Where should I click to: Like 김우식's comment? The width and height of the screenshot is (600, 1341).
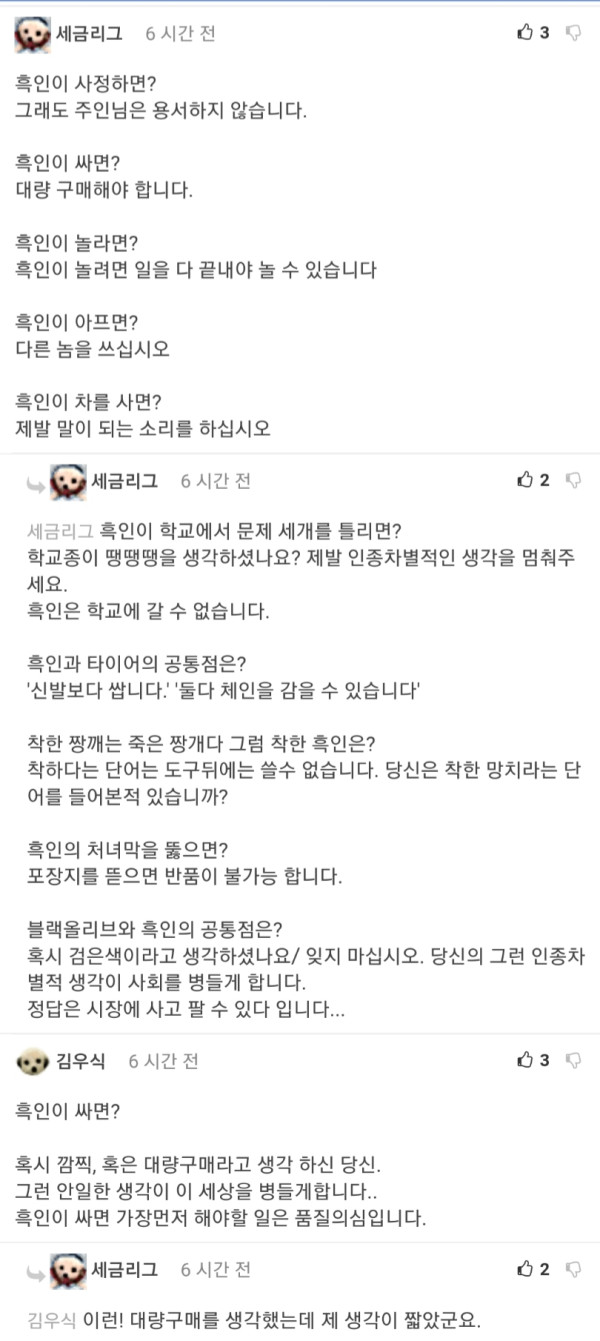525,1060
